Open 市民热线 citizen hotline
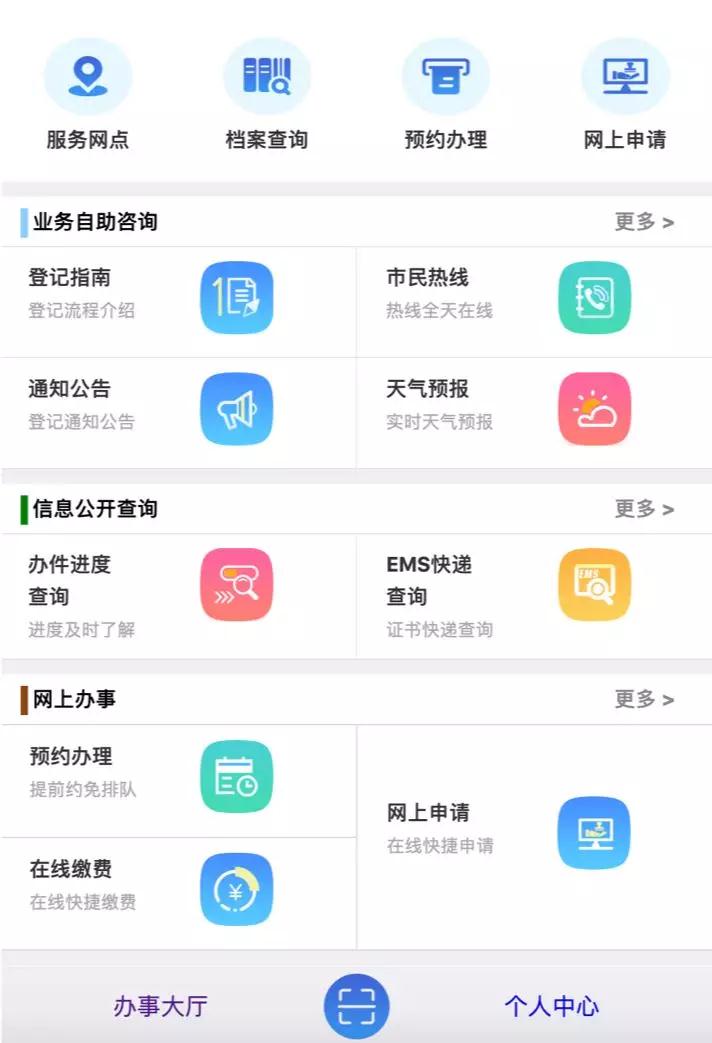 [534, 298]
